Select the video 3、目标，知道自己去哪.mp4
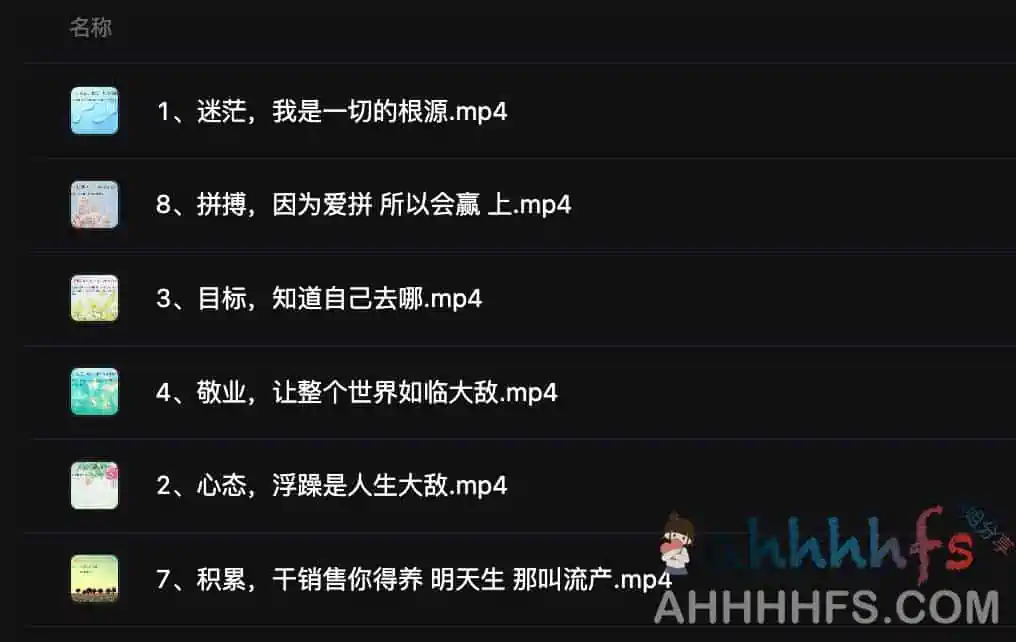This screenshot has width=1016, height=642. tap(319, 298)
